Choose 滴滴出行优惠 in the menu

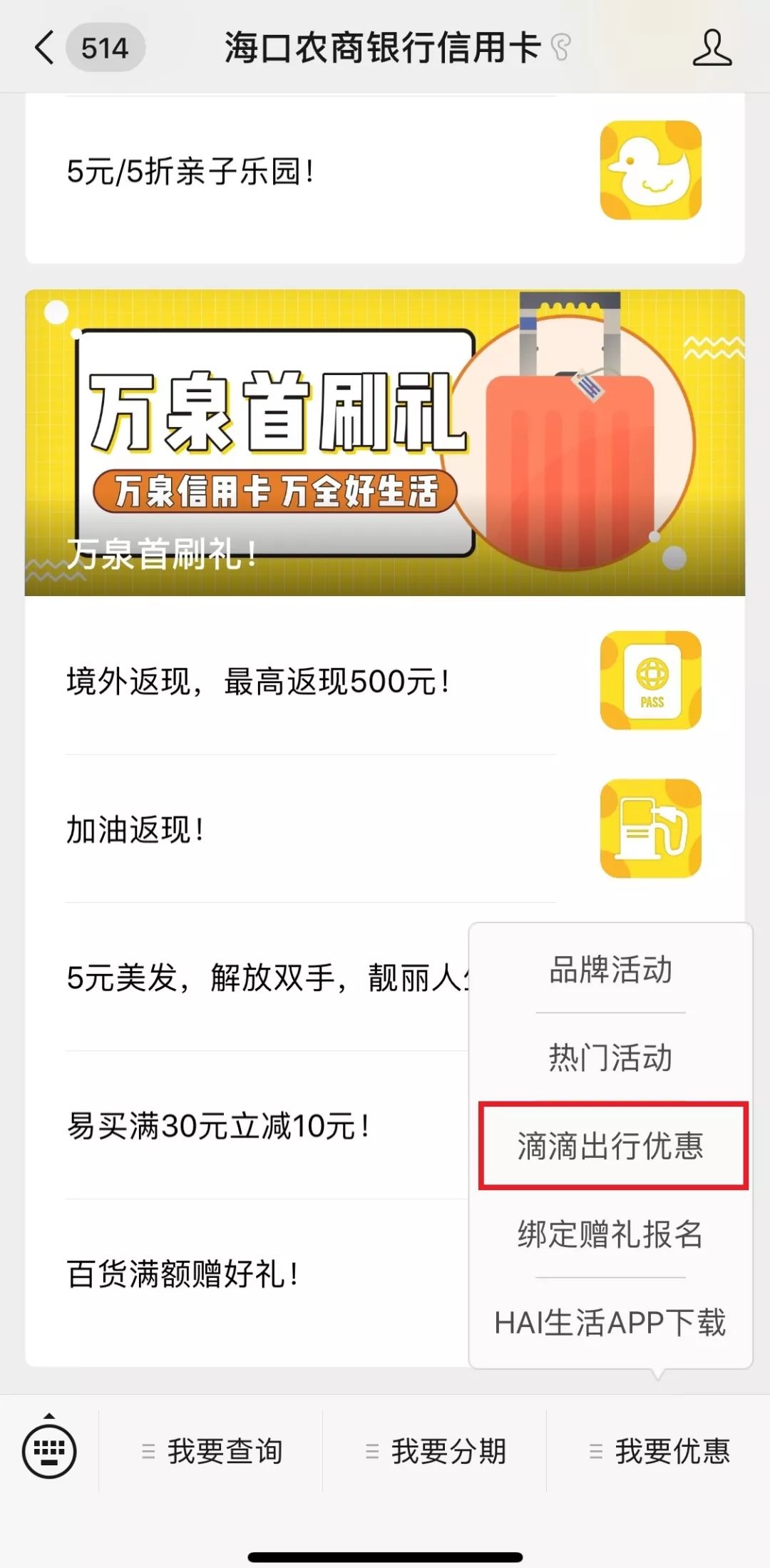pos(610,1145)
